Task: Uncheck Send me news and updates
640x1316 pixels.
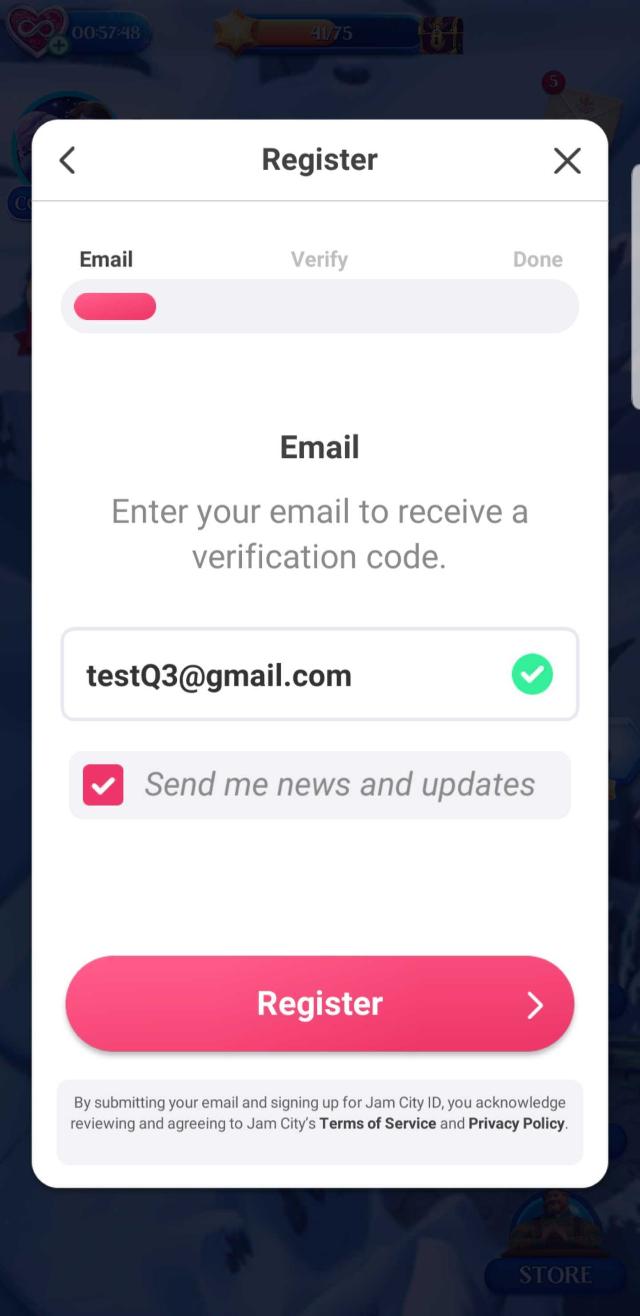Action: (103, 785)
